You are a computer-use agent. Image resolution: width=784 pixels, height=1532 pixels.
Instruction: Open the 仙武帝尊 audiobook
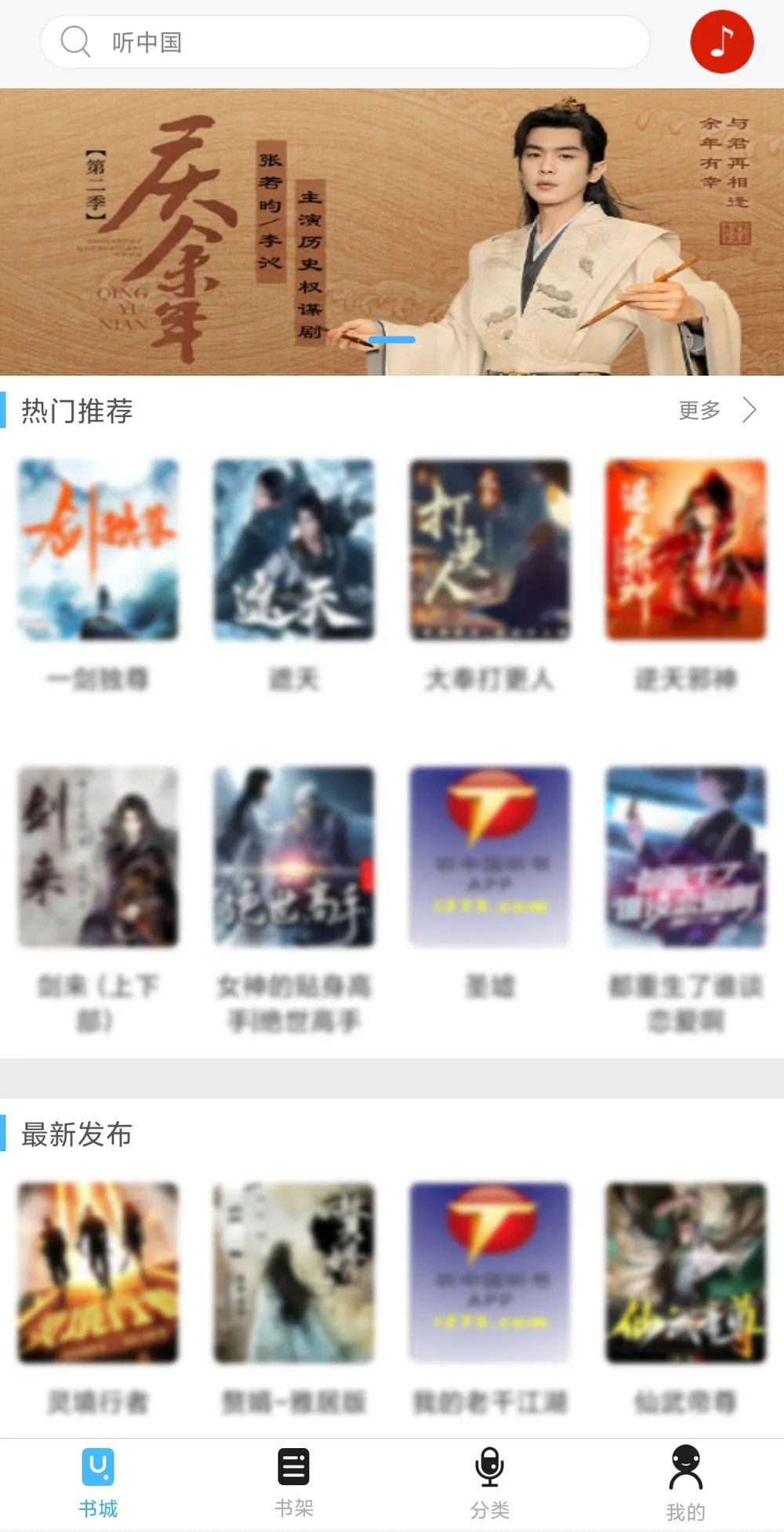point(686,1273)
